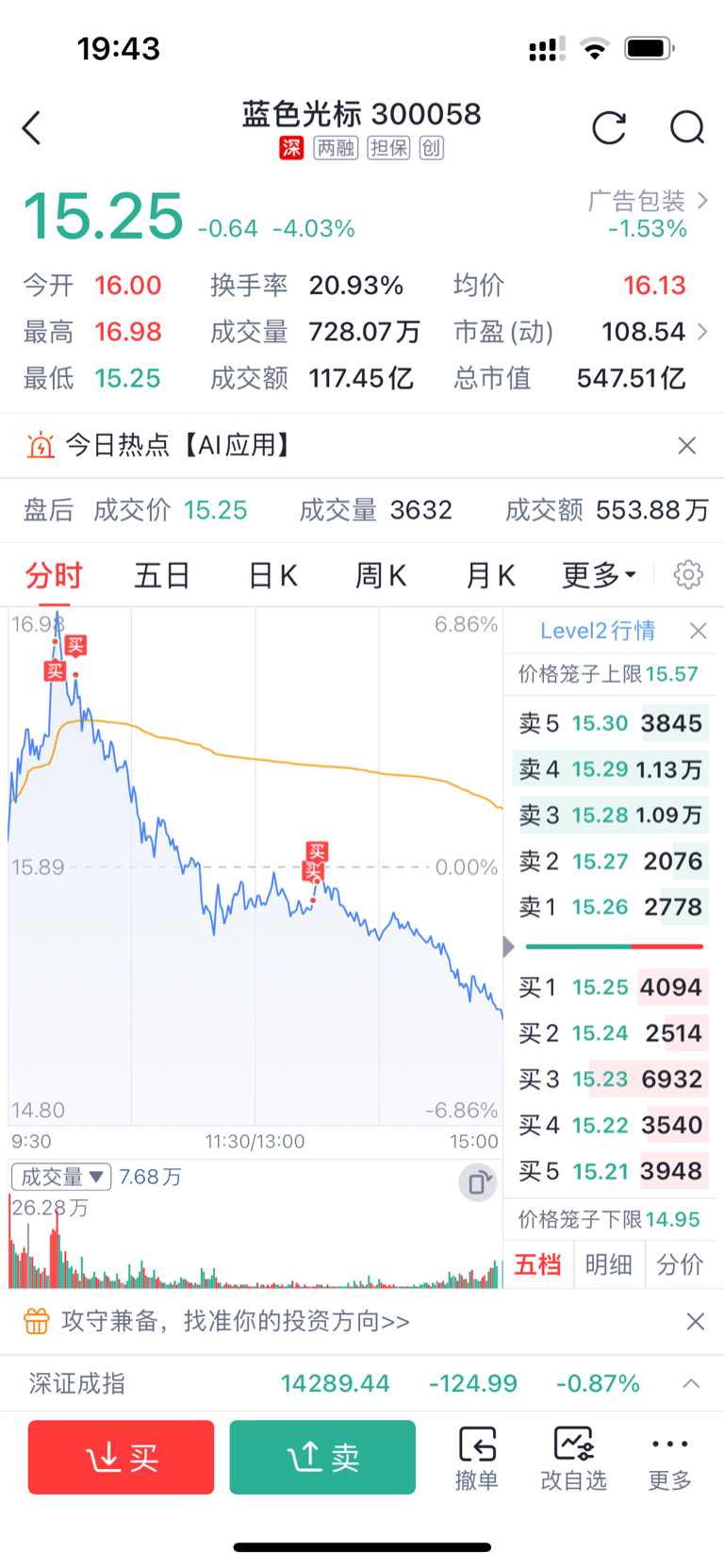This screenshot has height=1568, width=724.
Task: Select the 分价 tab
Action: tap(681, 1264)
